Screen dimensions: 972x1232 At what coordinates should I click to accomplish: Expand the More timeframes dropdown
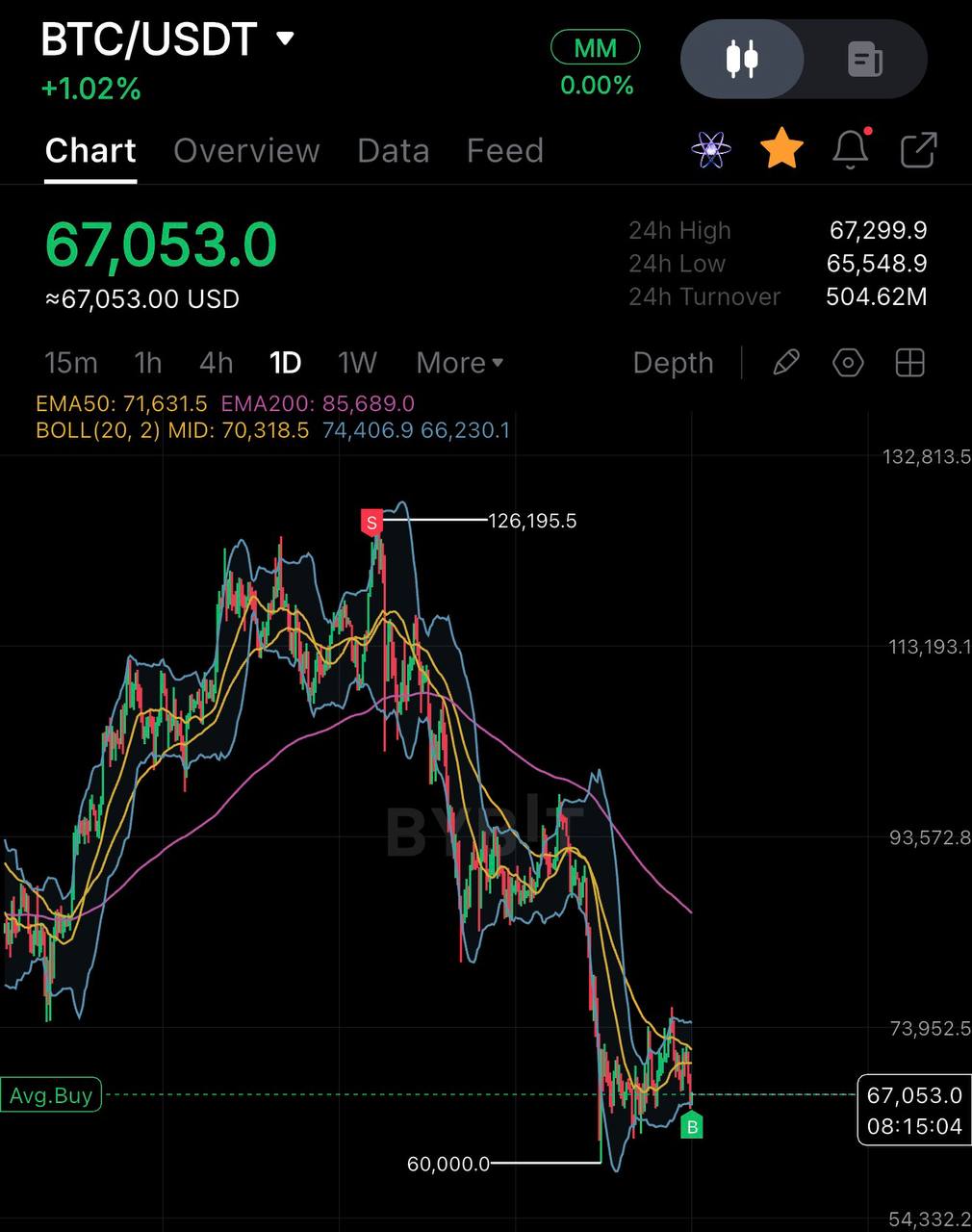(x=460, y=363)
